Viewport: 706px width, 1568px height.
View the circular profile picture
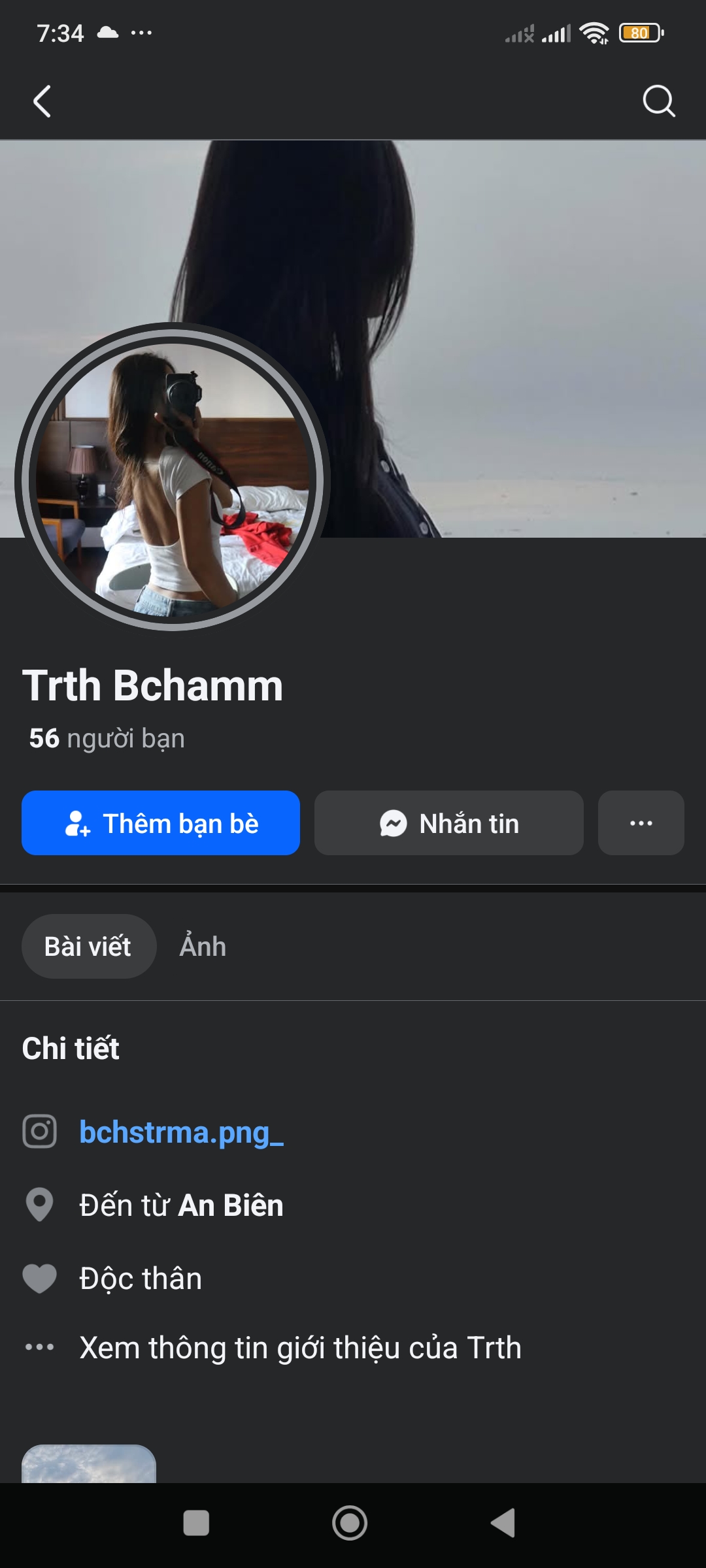(173, 477)
